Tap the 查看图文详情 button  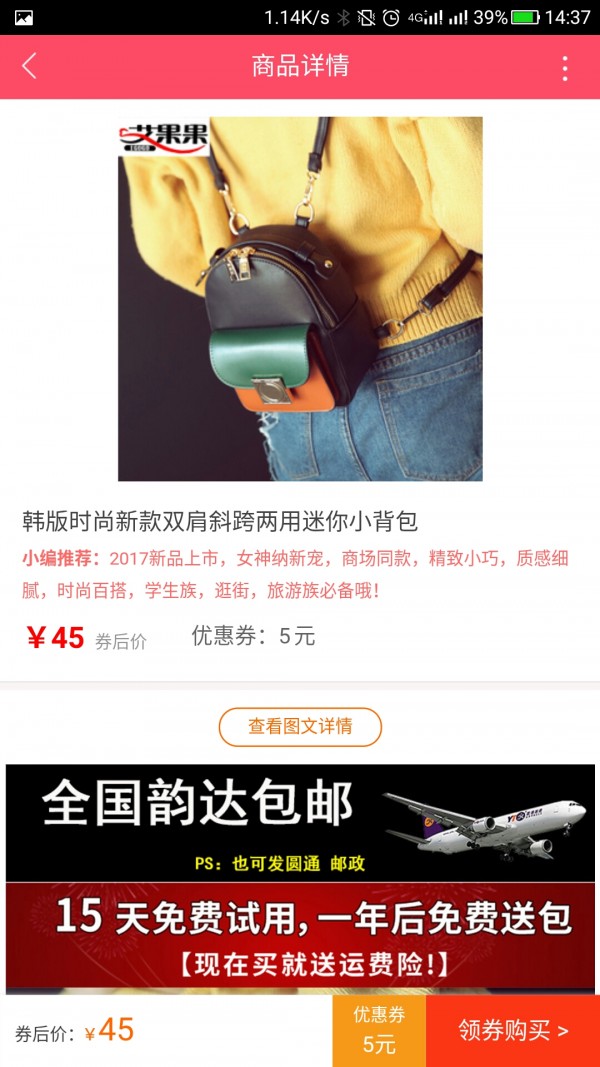300,727
